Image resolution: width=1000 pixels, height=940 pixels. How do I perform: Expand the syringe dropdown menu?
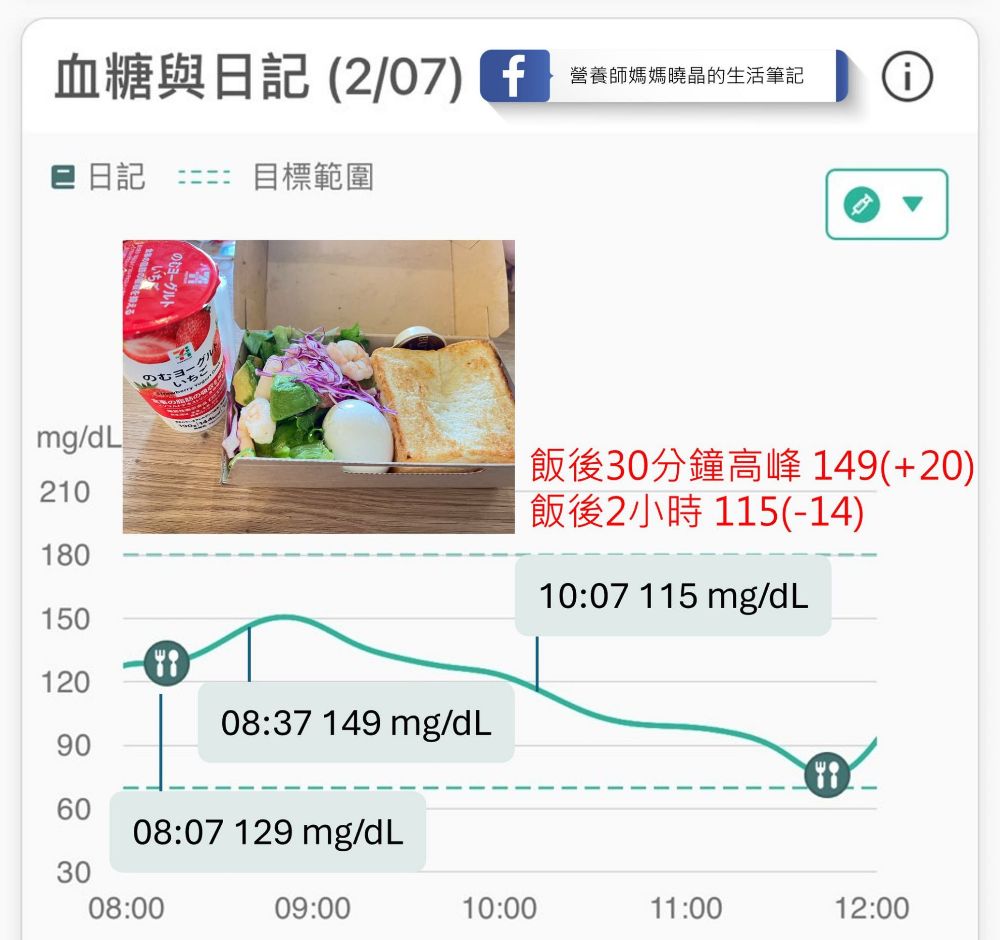click(886, 205)
